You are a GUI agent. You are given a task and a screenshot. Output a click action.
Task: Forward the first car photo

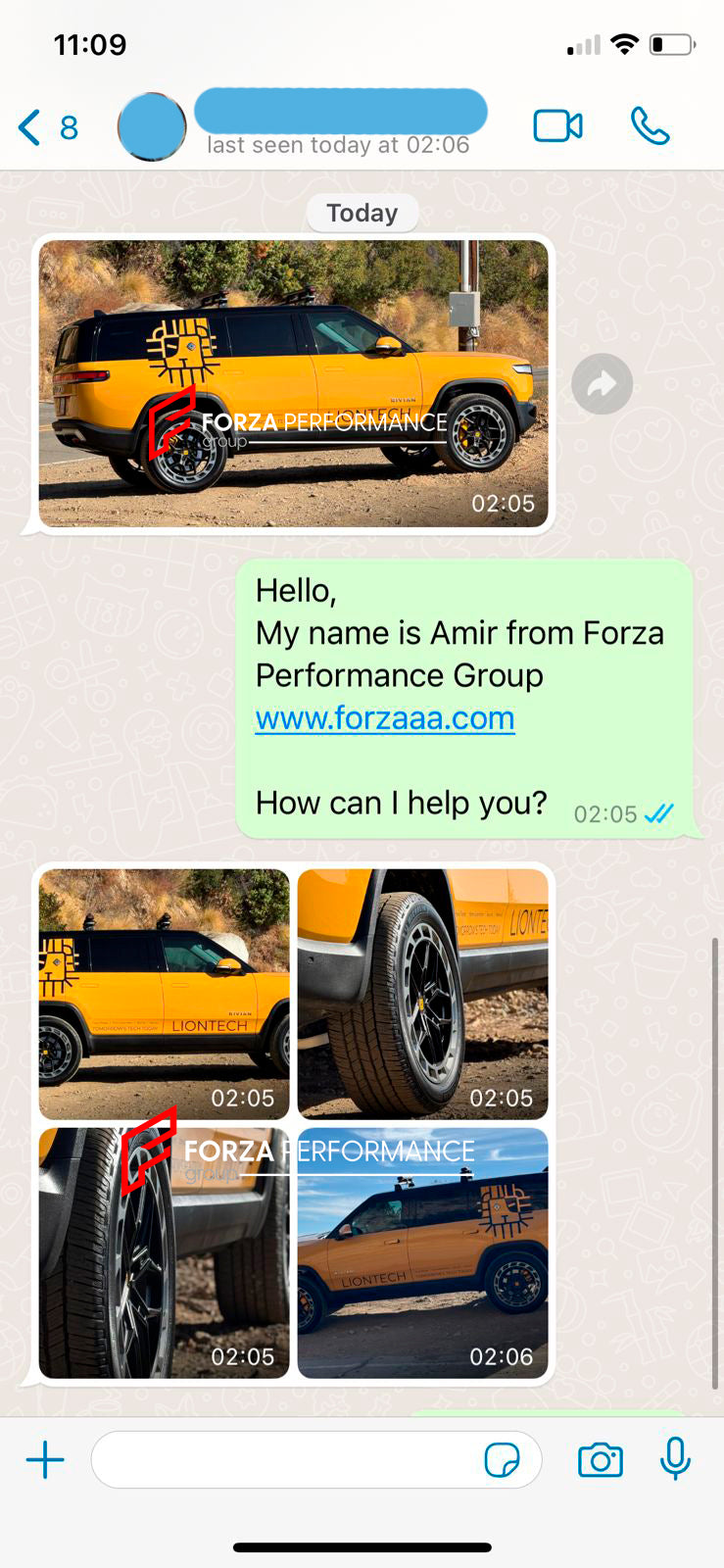(602, 383)
